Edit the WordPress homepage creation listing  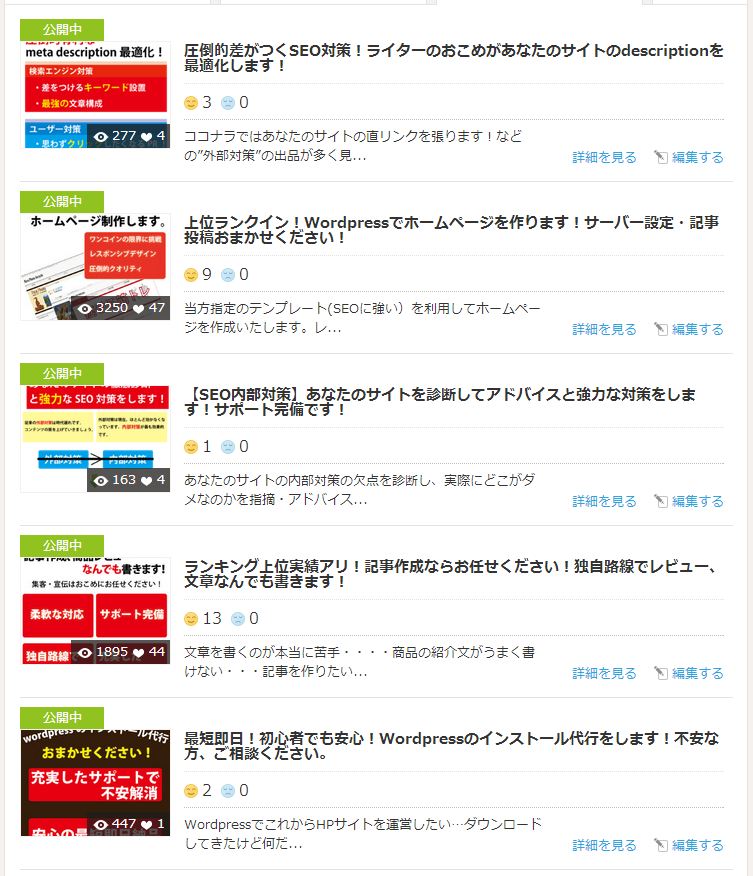(697, 329)
